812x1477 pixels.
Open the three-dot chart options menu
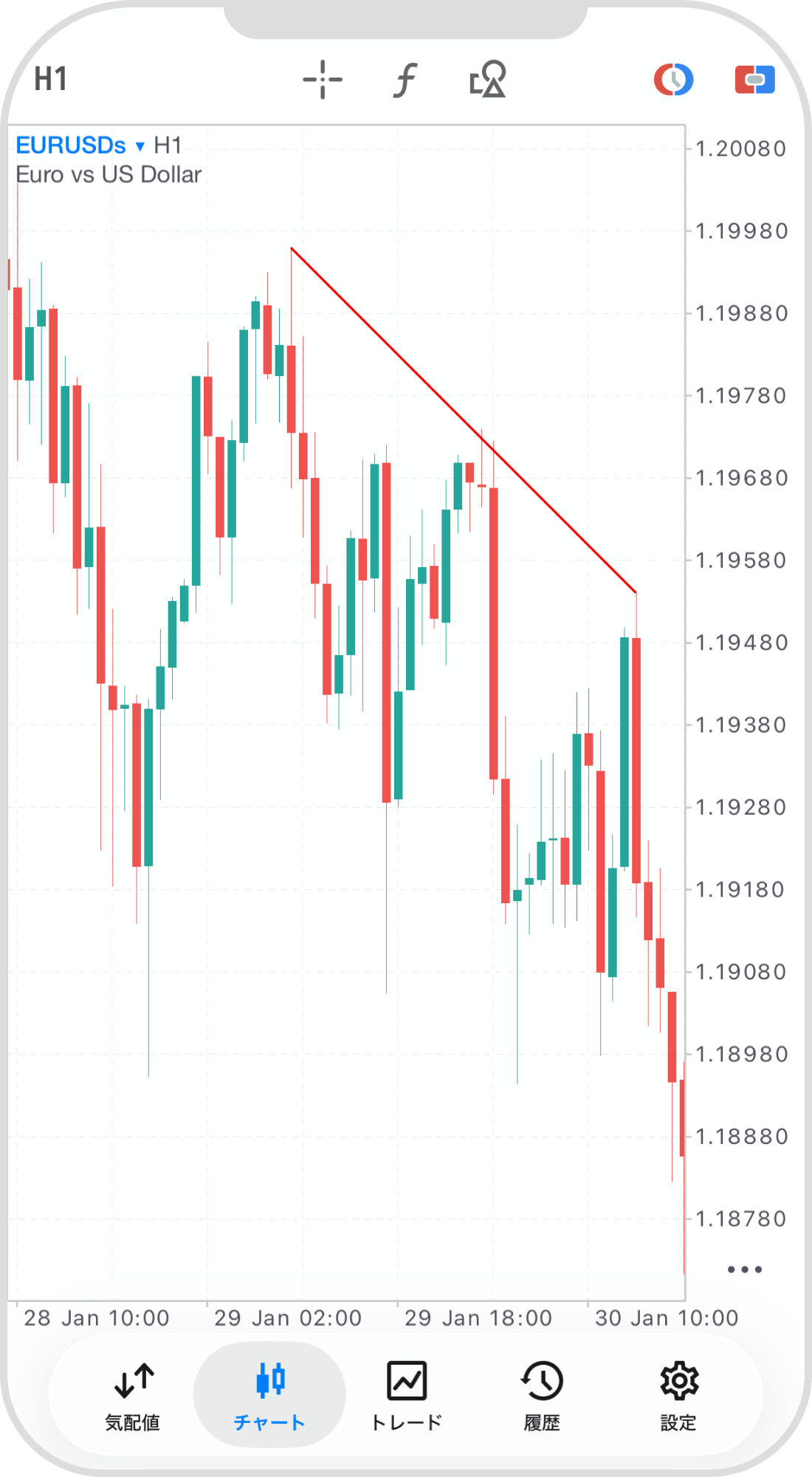click(744, 1269)
